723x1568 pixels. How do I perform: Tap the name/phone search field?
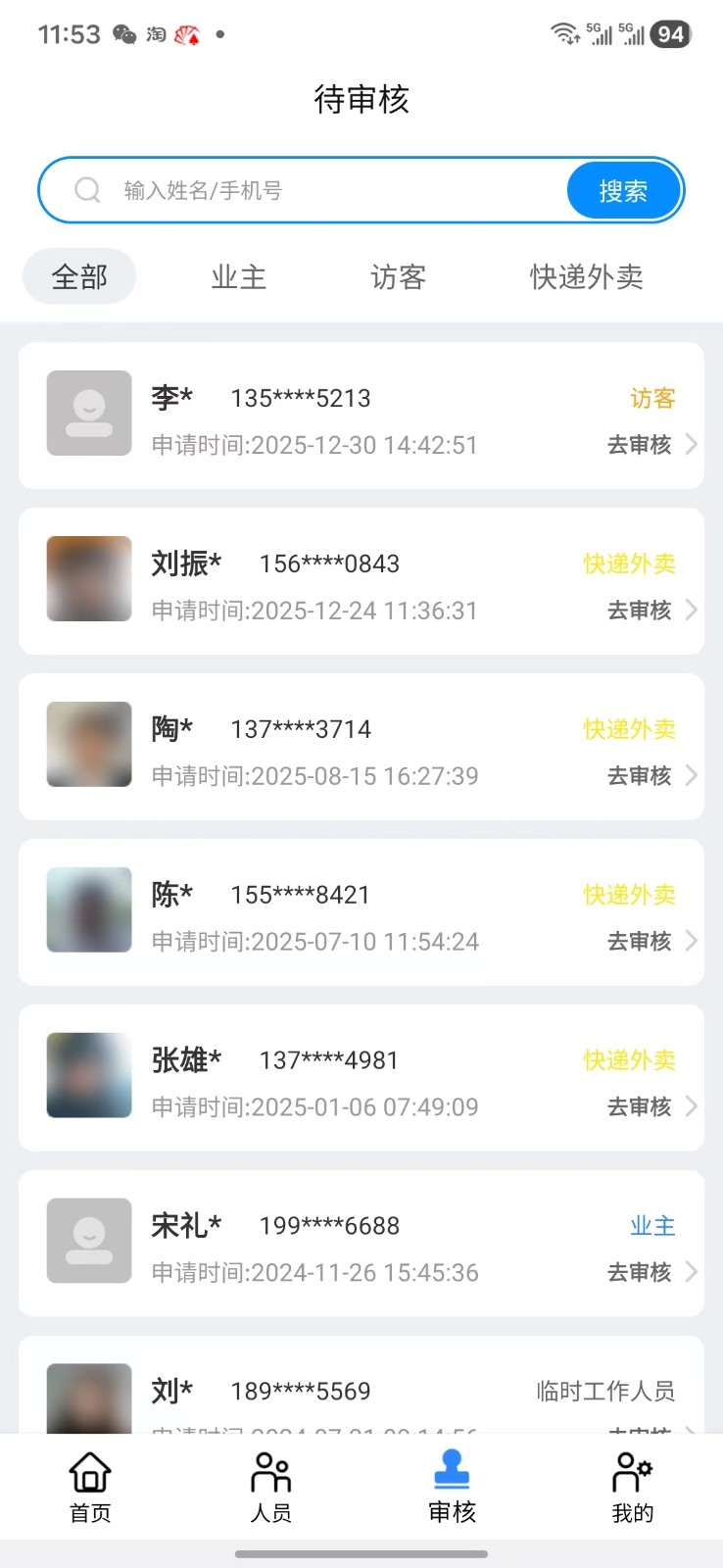[x=323, y=190]
